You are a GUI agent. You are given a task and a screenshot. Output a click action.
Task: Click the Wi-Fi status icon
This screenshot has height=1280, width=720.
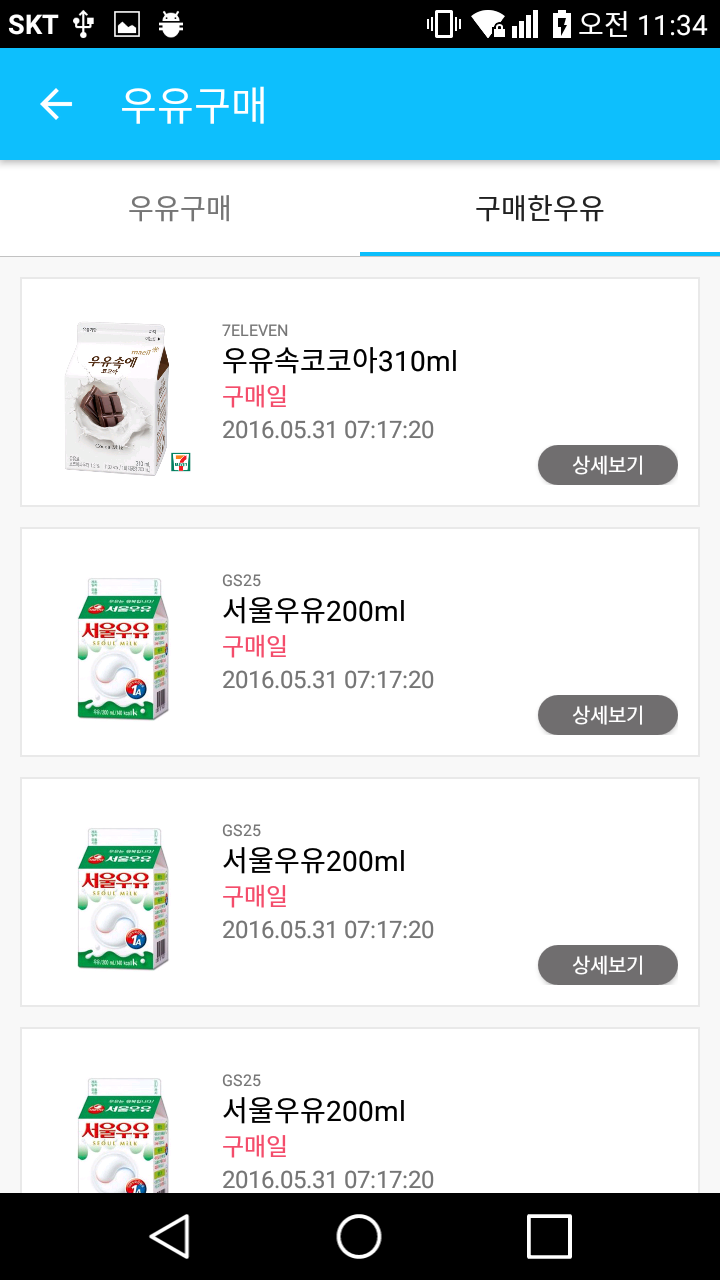[x=489, y=22]
